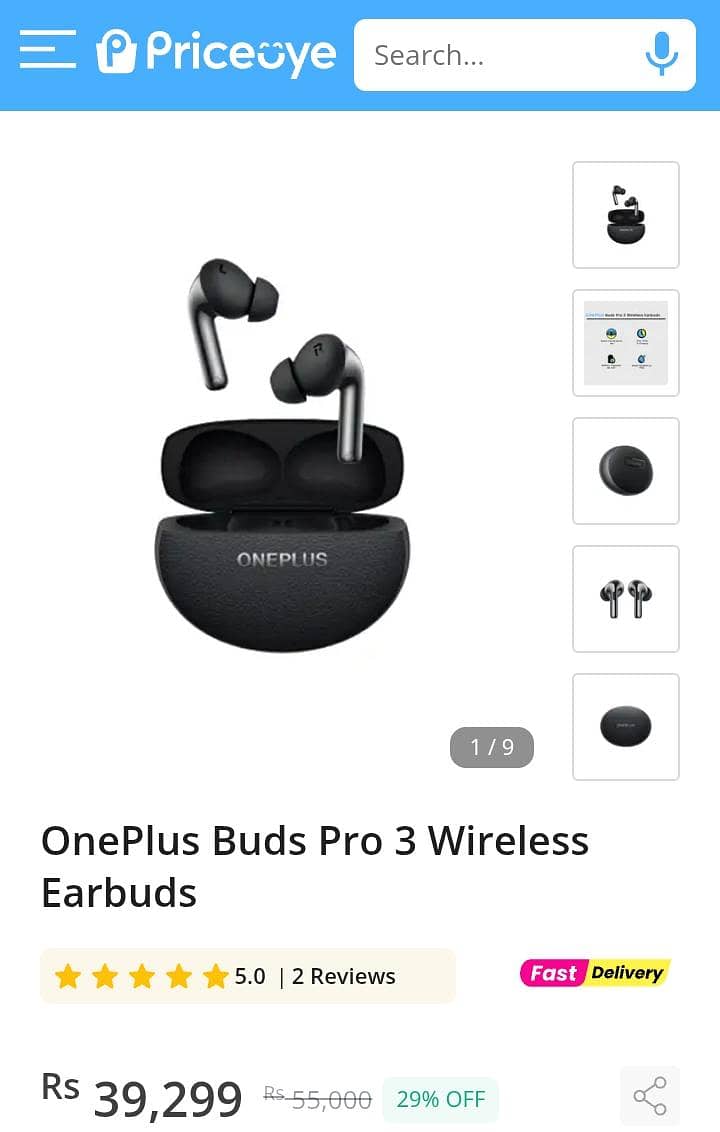This screenshot has width=720, height=1132.
Task: Open the 2 Reviews link
Action: (344, 975)
